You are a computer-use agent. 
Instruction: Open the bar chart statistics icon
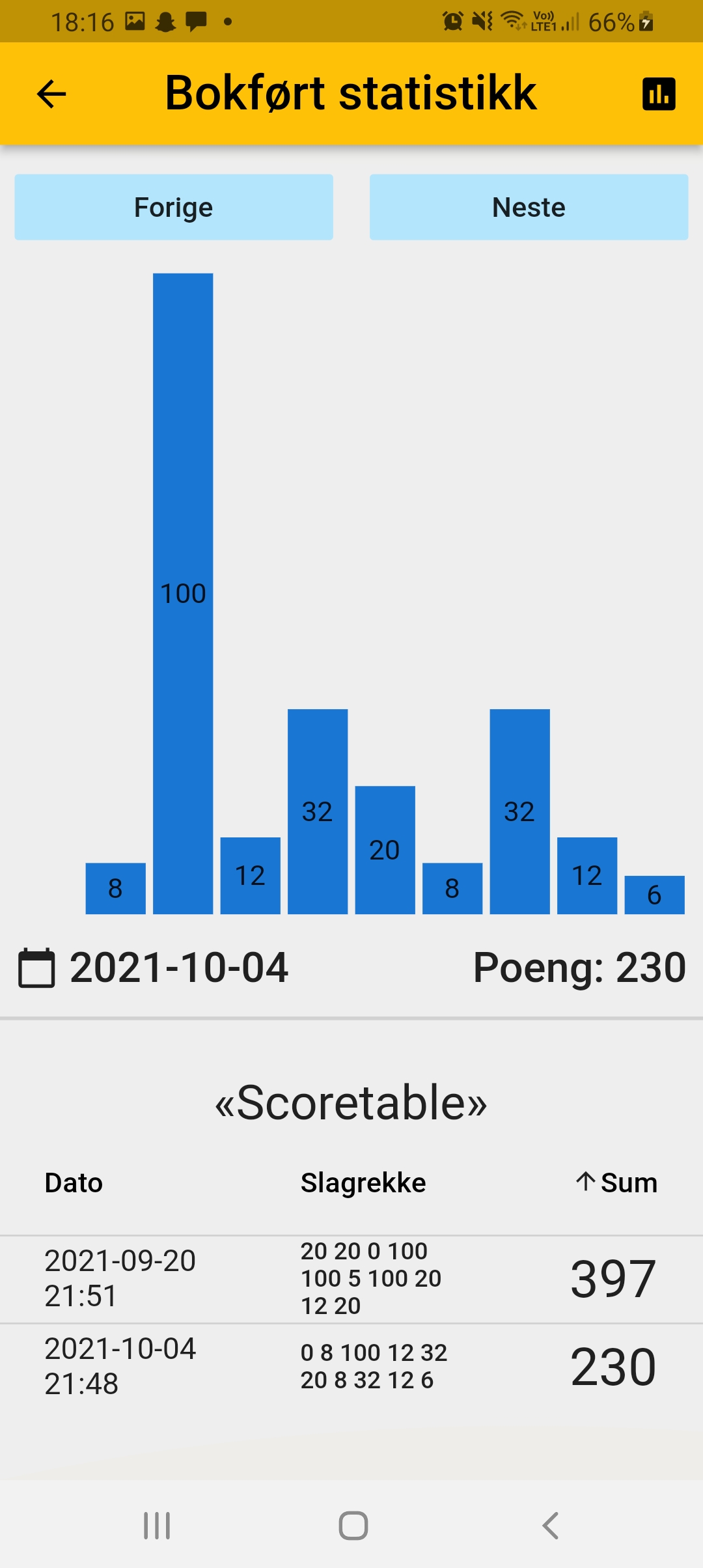[x=659, y=94]
